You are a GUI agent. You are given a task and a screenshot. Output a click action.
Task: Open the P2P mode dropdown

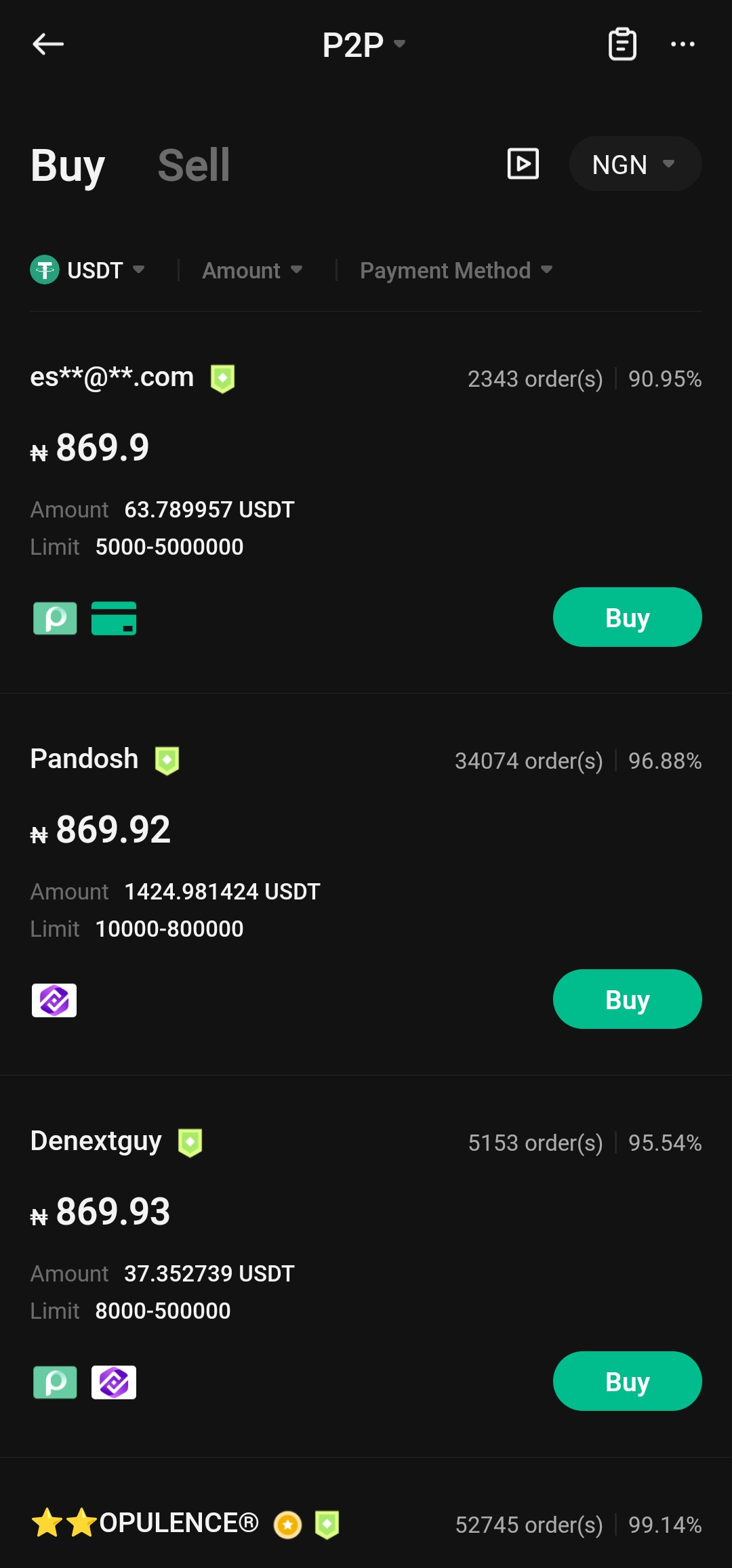pyautogui.click(x=364, y=45)
